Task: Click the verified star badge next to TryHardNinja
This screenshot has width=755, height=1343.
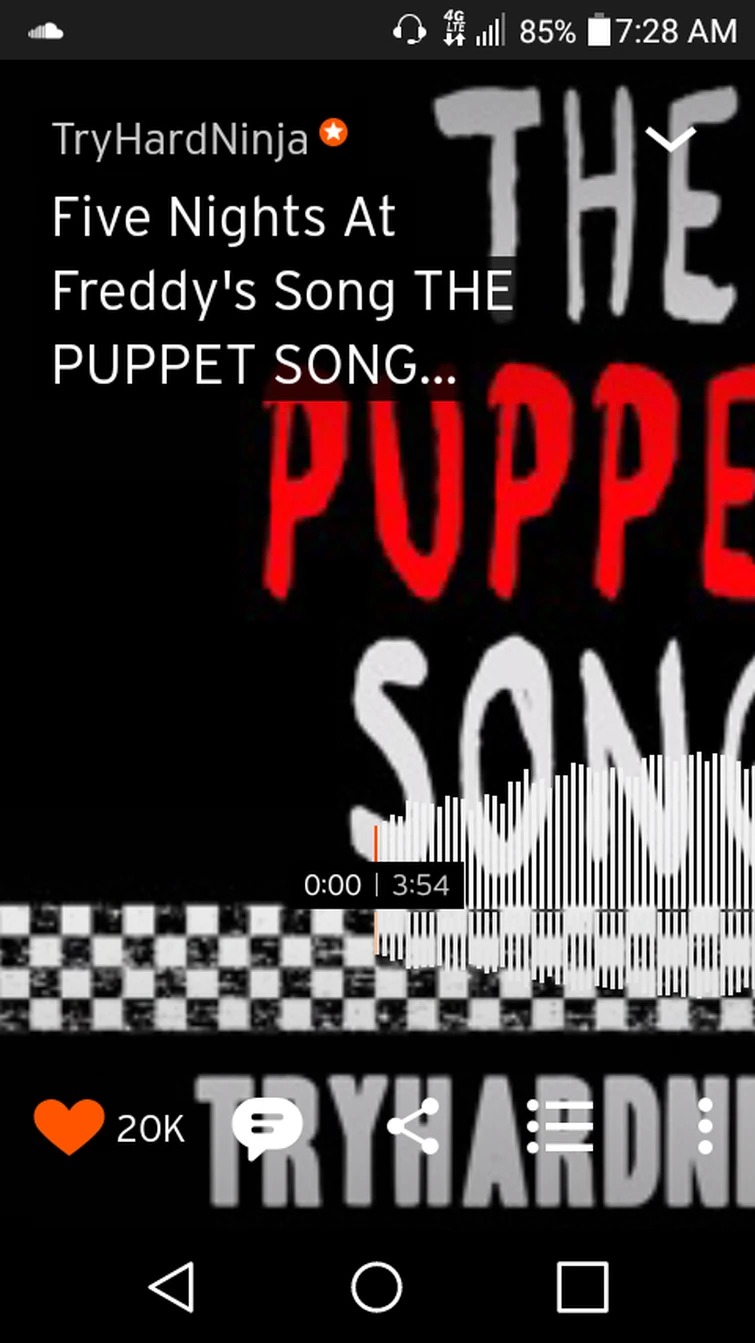Action: pyautogui.click(x=334, y=131)
